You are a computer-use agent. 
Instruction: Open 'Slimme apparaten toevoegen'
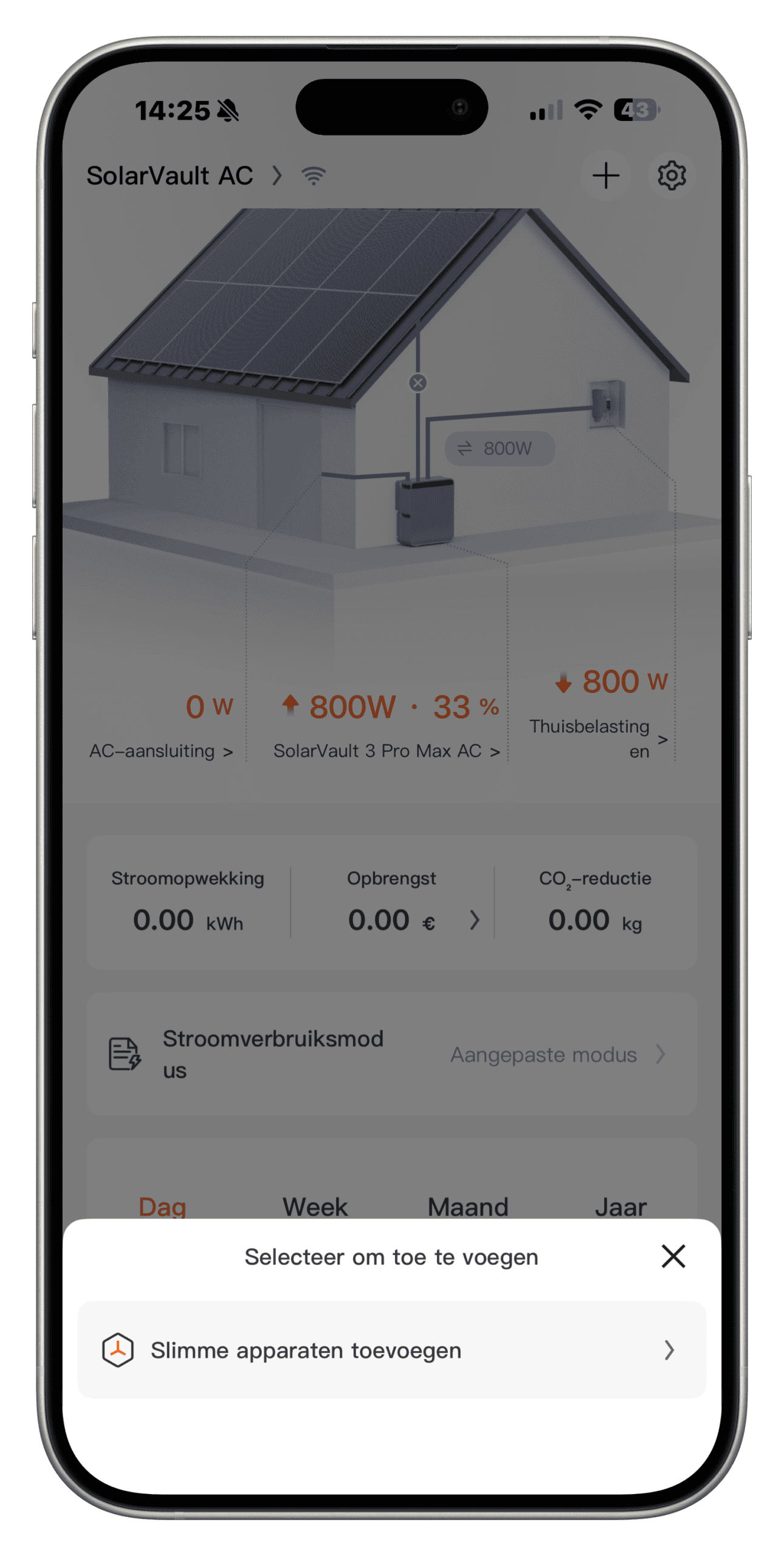click(391, 1350)
